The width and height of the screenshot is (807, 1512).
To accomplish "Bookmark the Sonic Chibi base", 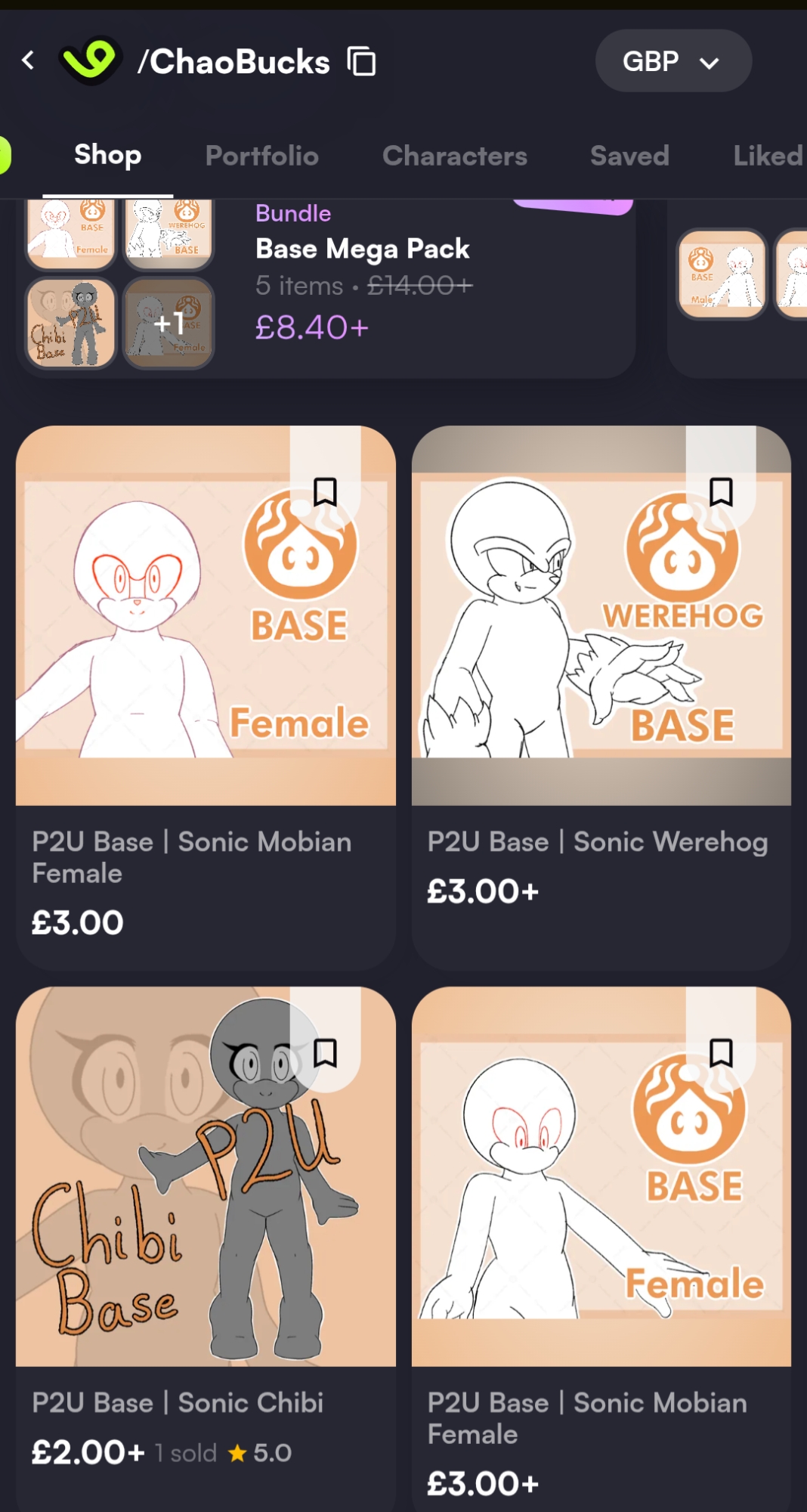I will coord(325,1052).
